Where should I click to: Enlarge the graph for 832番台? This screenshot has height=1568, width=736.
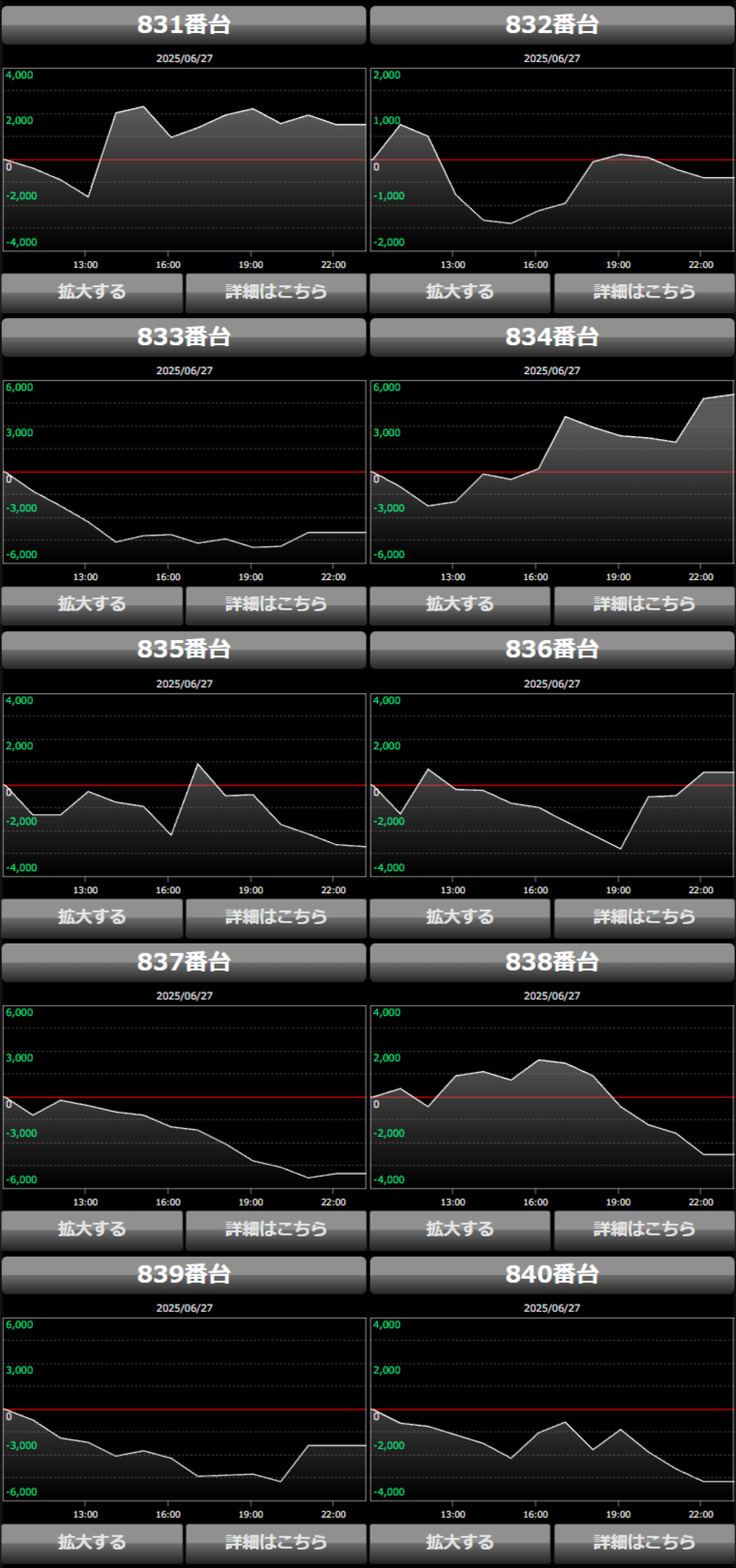click(460, 292)
